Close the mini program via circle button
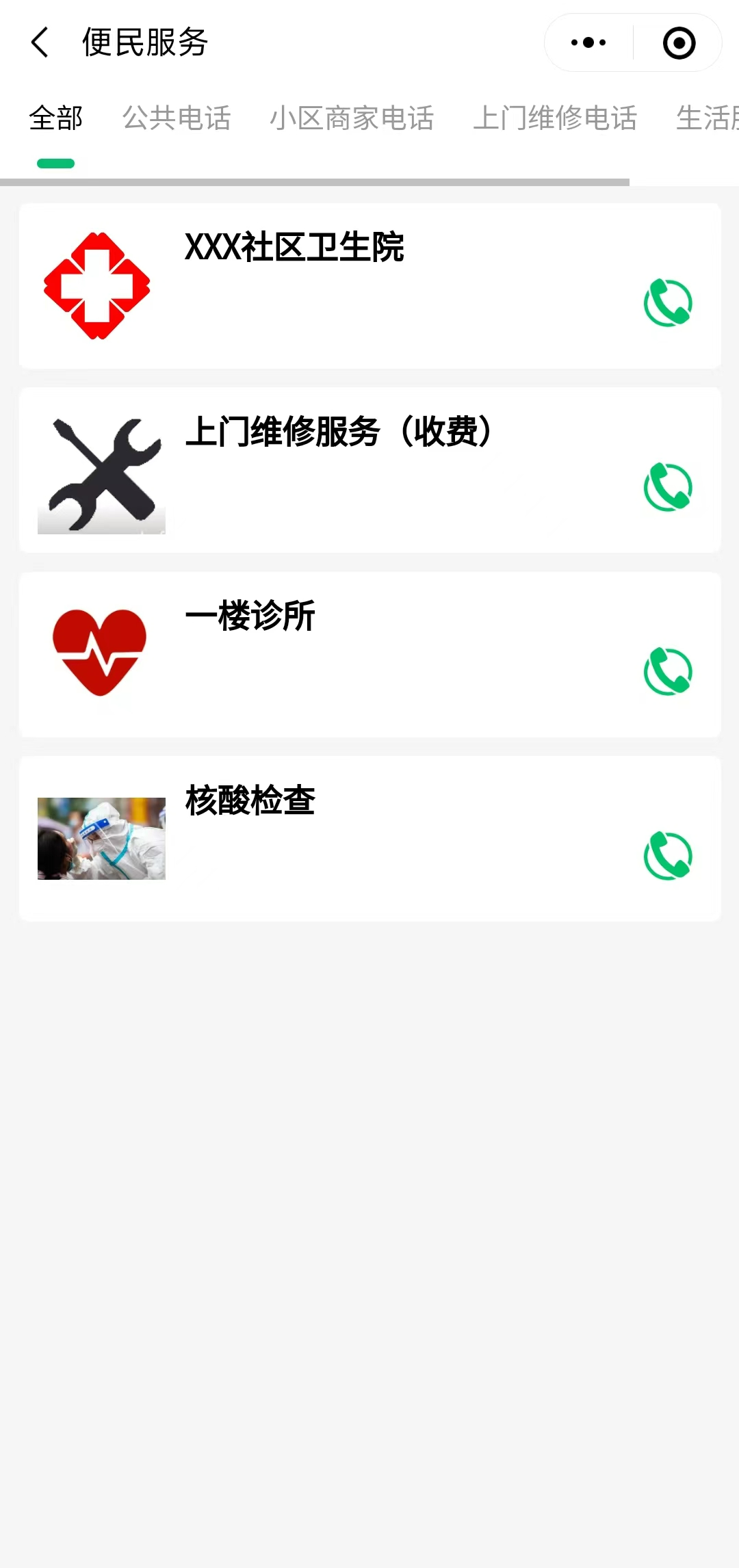This screenshot has width=739, height=1568. pyautogui.click(x=679, y=42)
